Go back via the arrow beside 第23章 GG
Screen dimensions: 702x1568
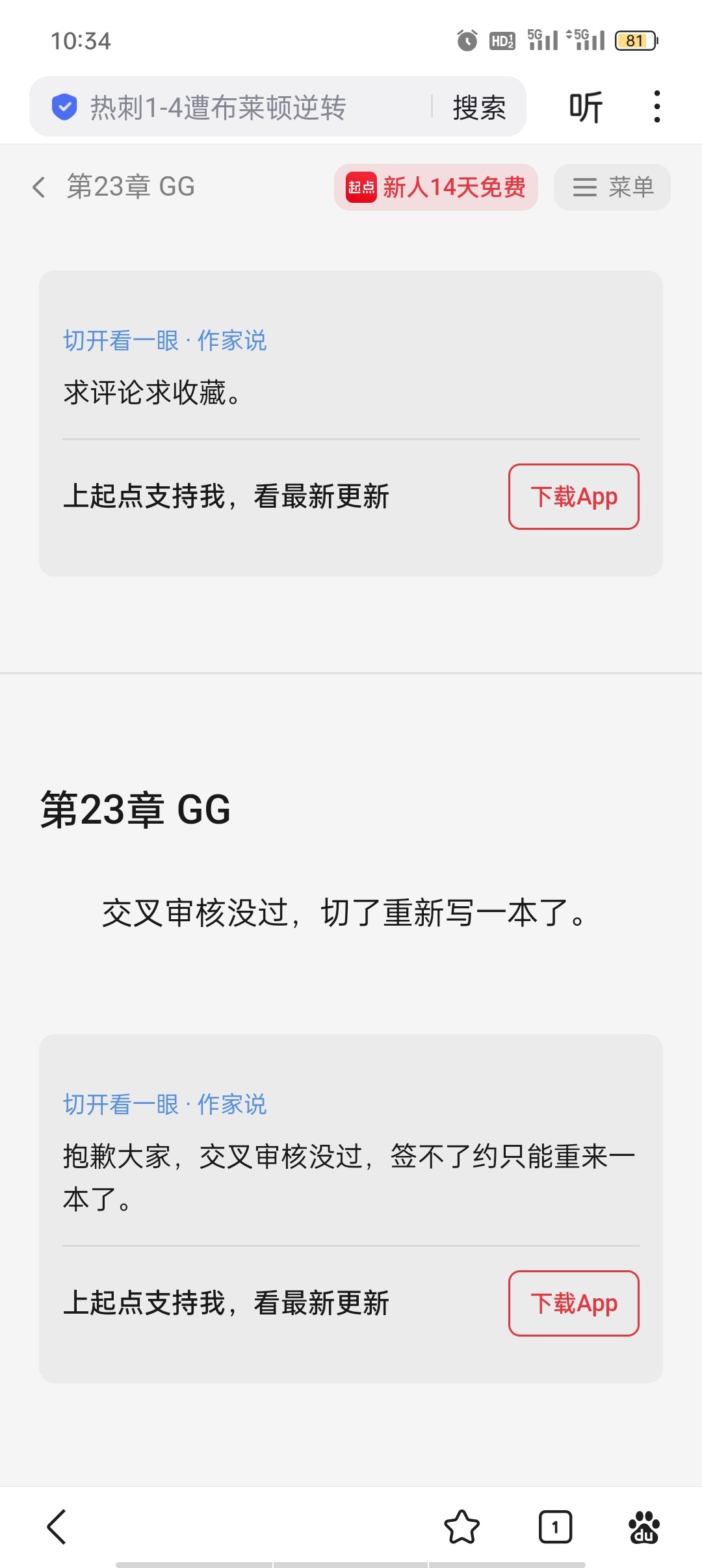click(x=40, y=187)
